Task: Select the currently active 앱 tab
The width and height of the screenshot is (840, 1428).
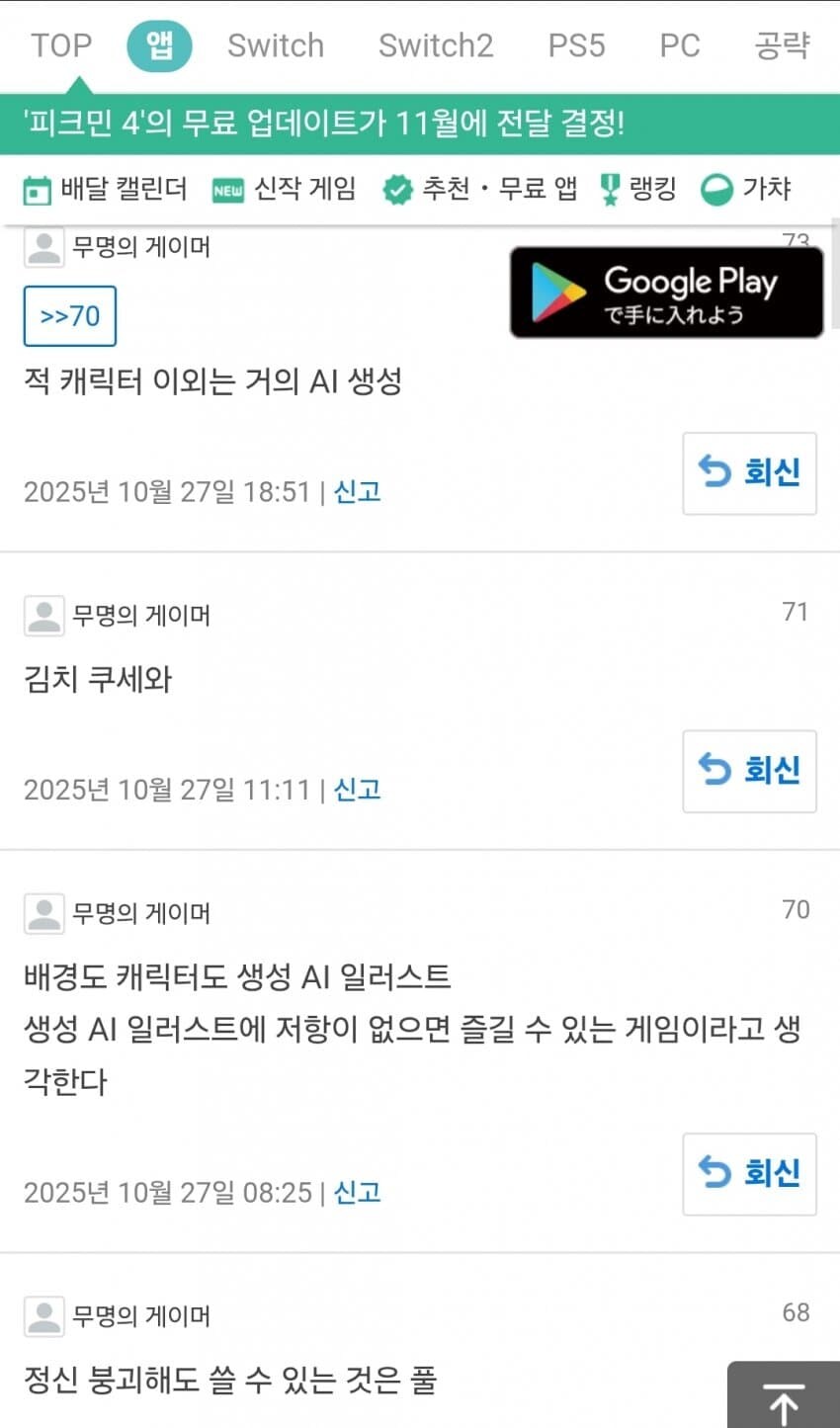Action: coord(159,45)
